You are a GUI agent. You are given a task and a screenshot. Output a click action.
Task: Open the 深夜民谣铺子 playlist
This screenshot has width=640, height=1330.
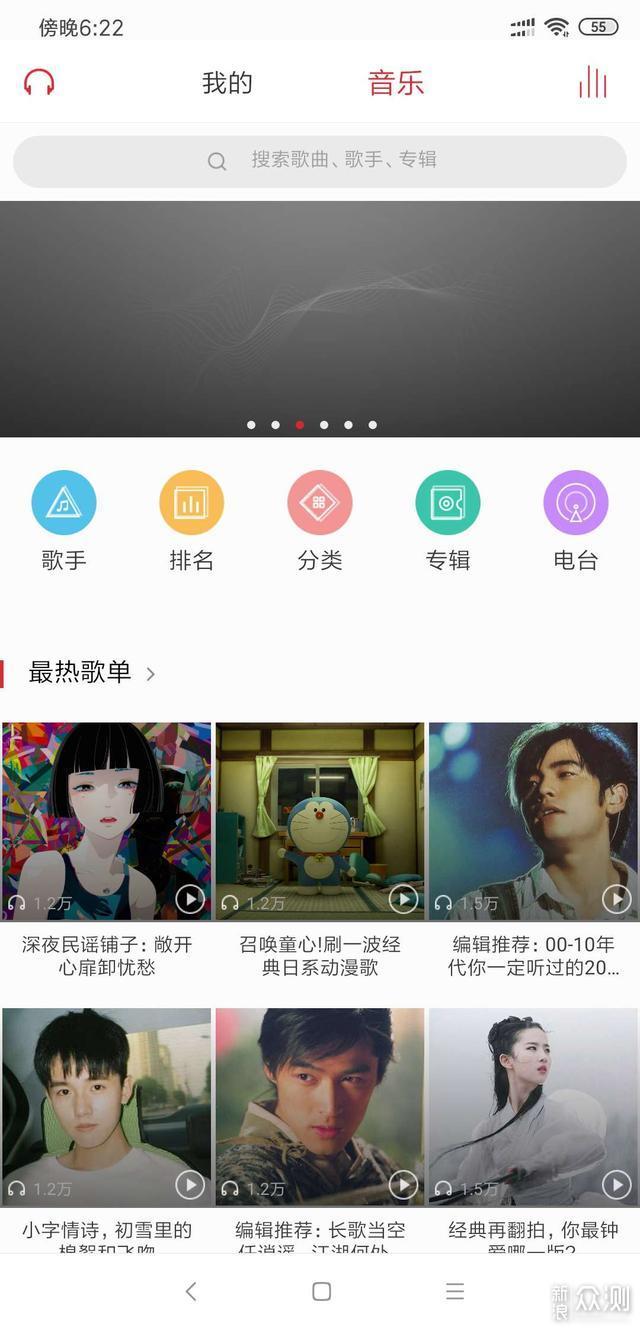pyautogui.click(x=107, y=820)
